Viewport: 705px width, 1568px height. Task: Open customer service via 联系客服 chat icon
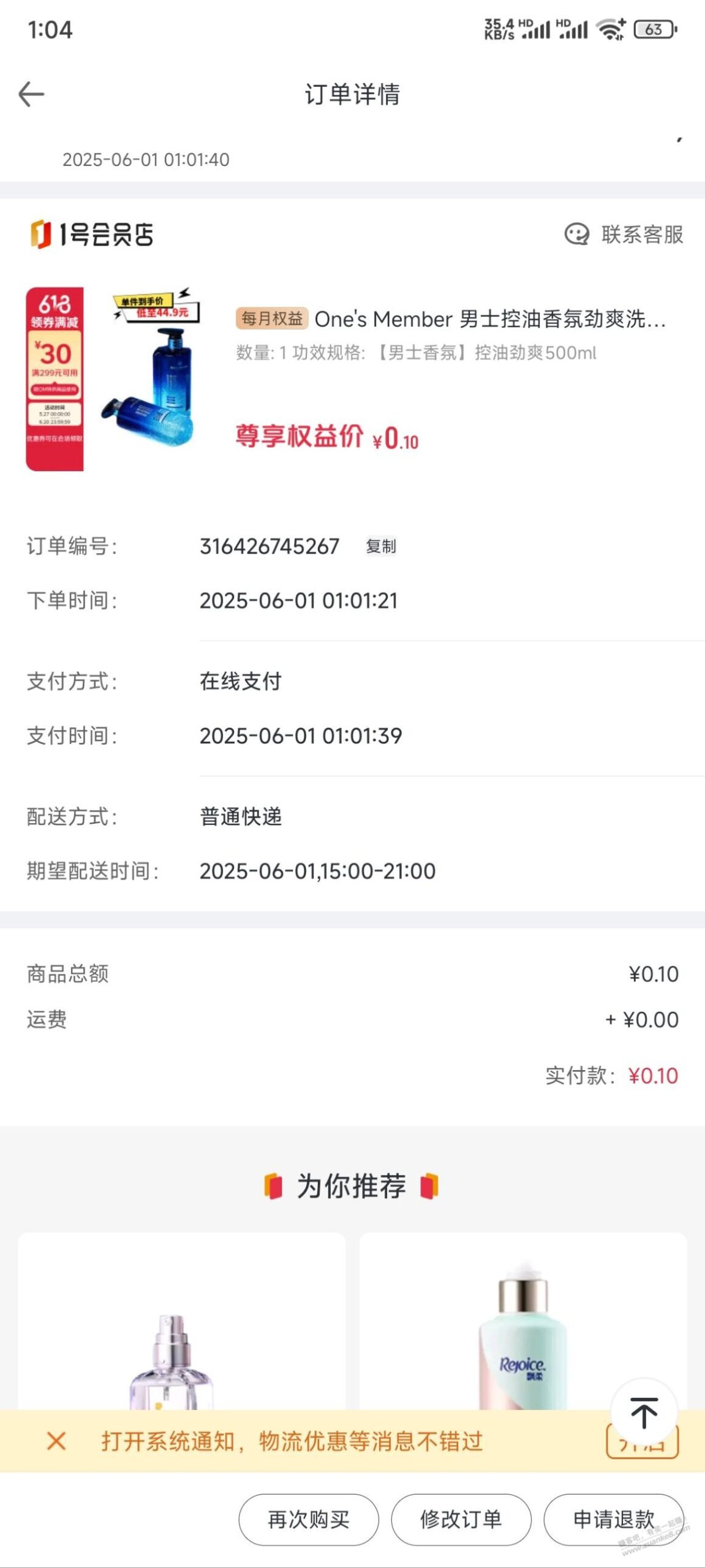coord(576,233)
